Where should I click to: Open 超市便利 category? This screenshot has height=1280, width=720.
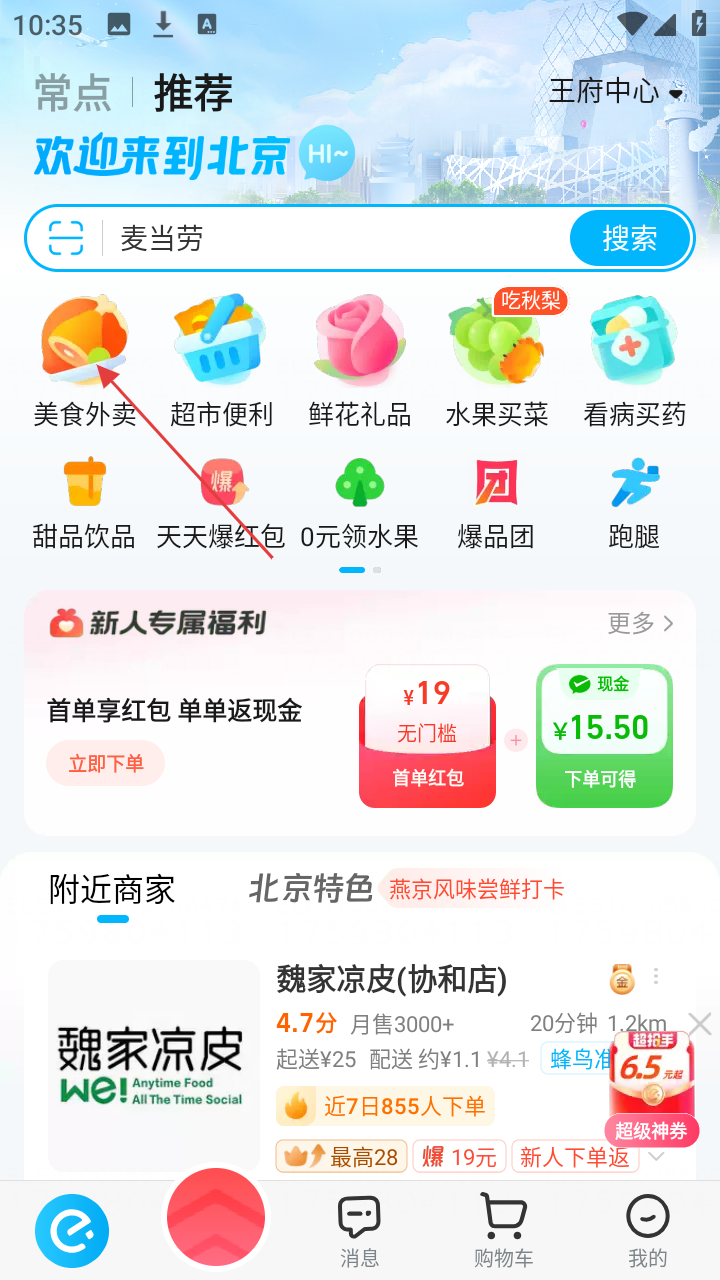(x=221, y=360)
